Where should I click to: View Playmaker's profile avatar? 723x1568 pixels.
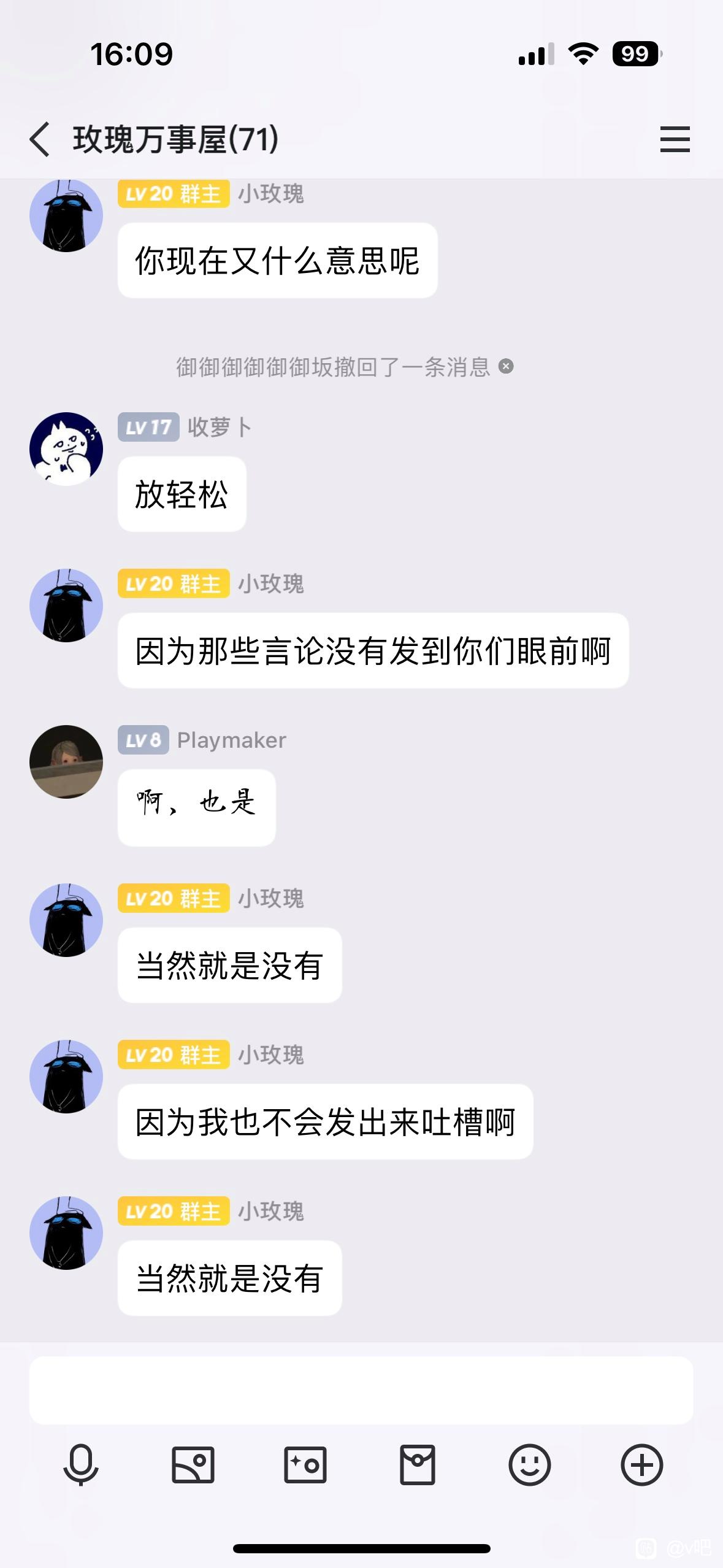point(66,762)
